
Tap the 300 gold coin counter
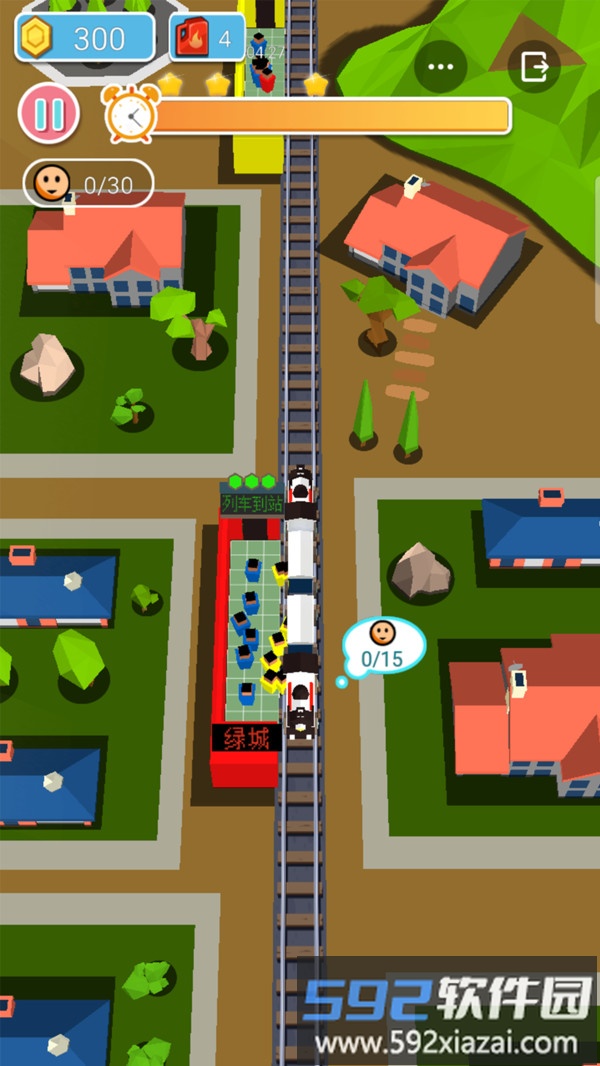coord(85,38)
